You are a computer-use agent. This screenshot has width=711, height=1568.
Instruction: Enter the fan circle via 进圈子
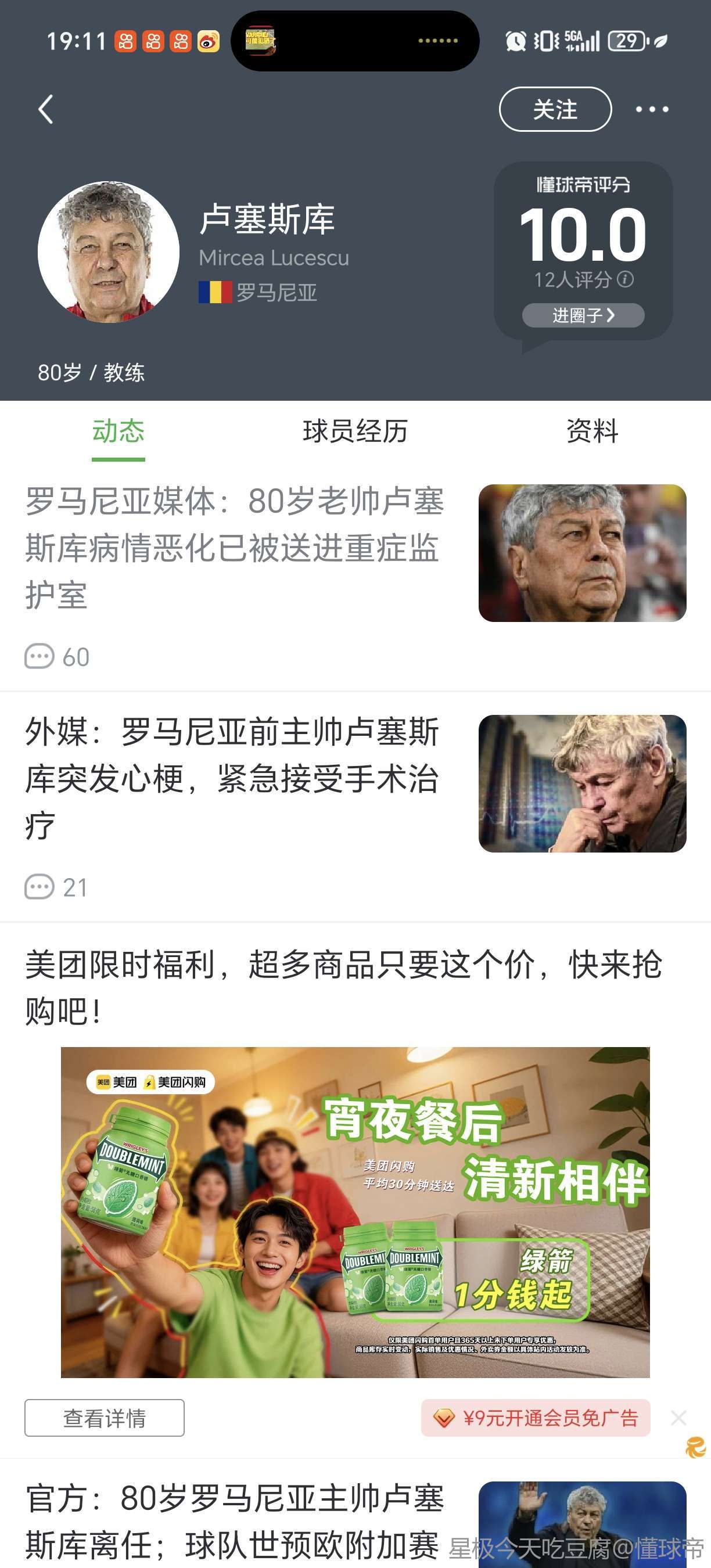[x=583, y=315]
